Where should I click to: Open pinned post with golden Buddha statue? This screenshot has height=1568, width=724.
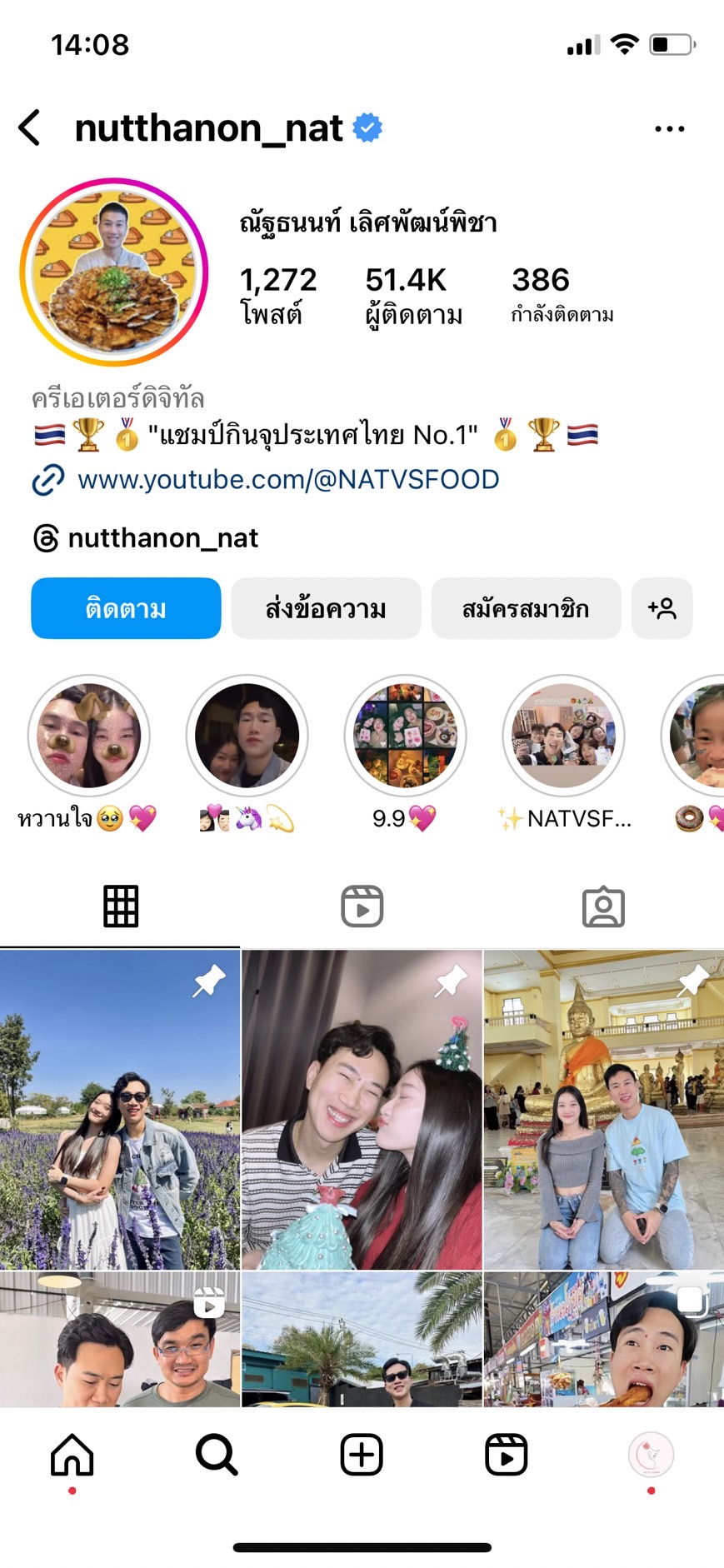click(x=603, y=1110)
